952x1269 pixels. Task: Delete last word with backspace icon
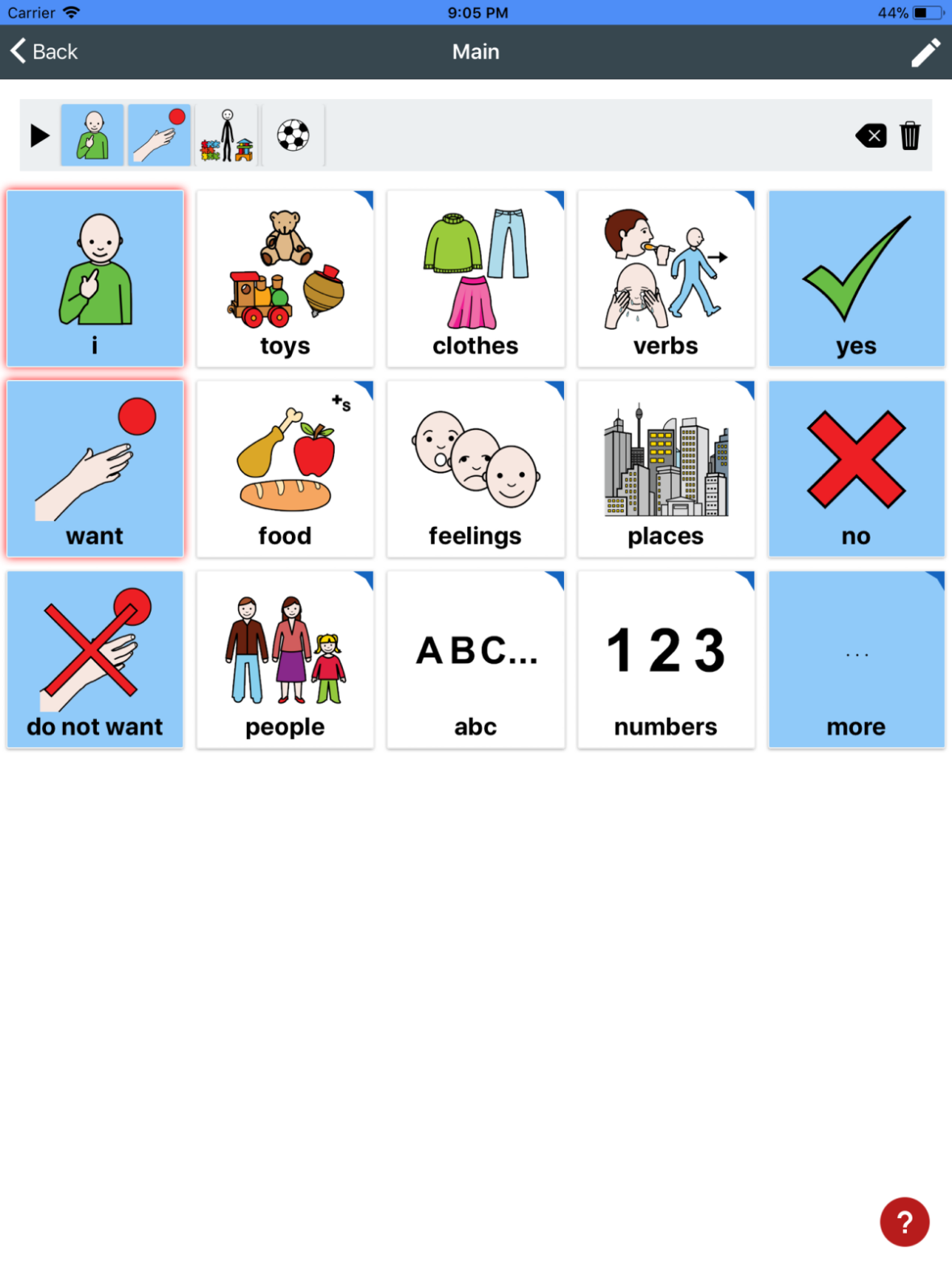(x=872, y=135)
